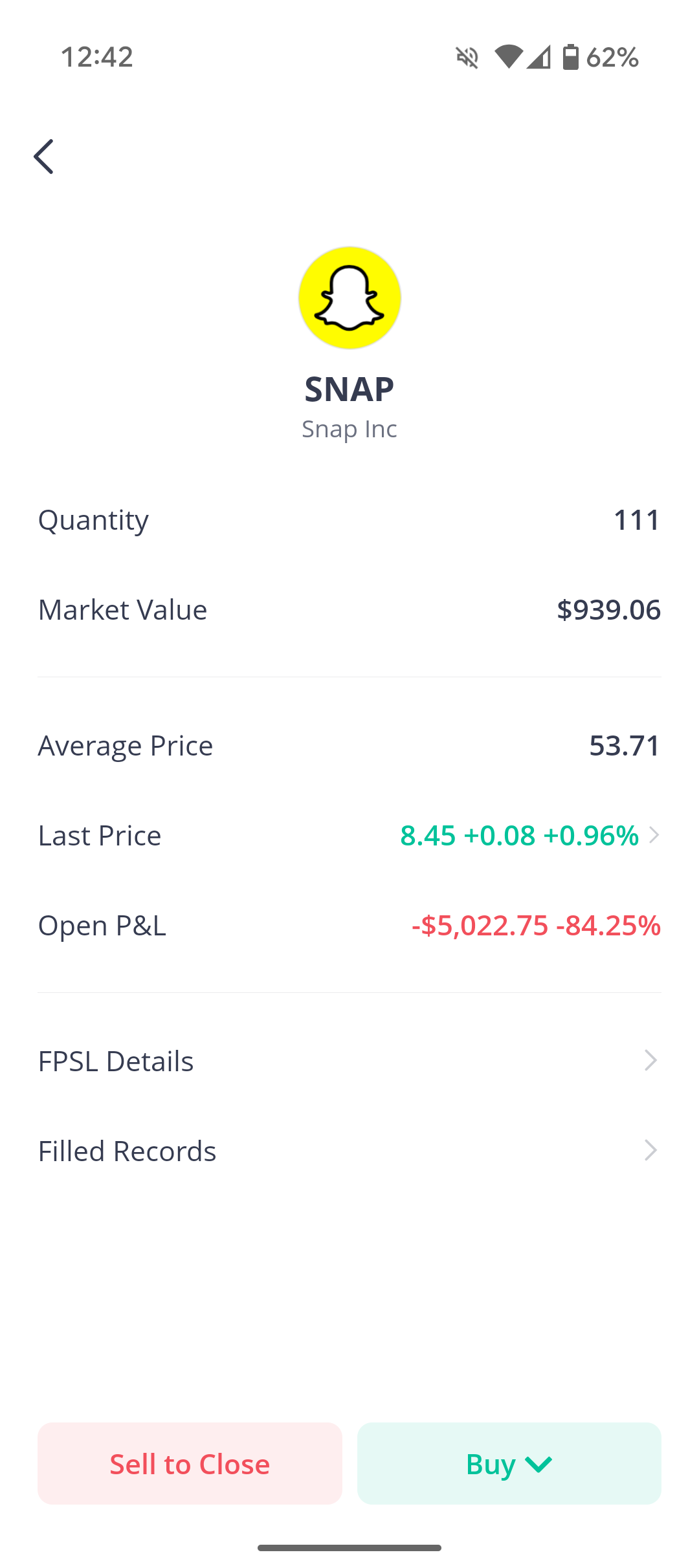Screen dimensions: 699x1568
Task: Open the Last Price quote details
Action: coord(529,836)
